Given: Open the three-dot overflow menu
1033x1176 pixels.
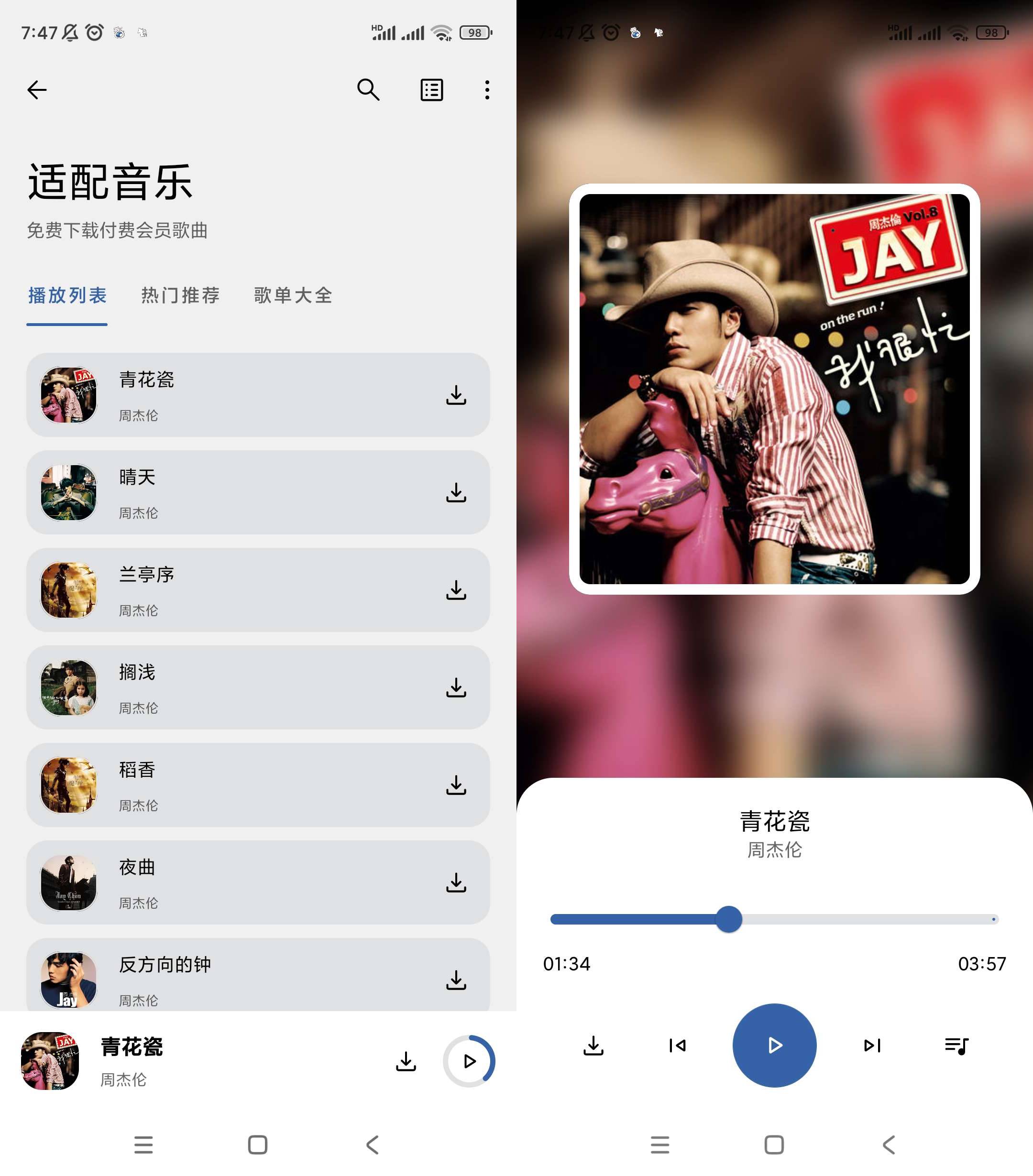Looking at the screenshot, I should pos(486,89).
